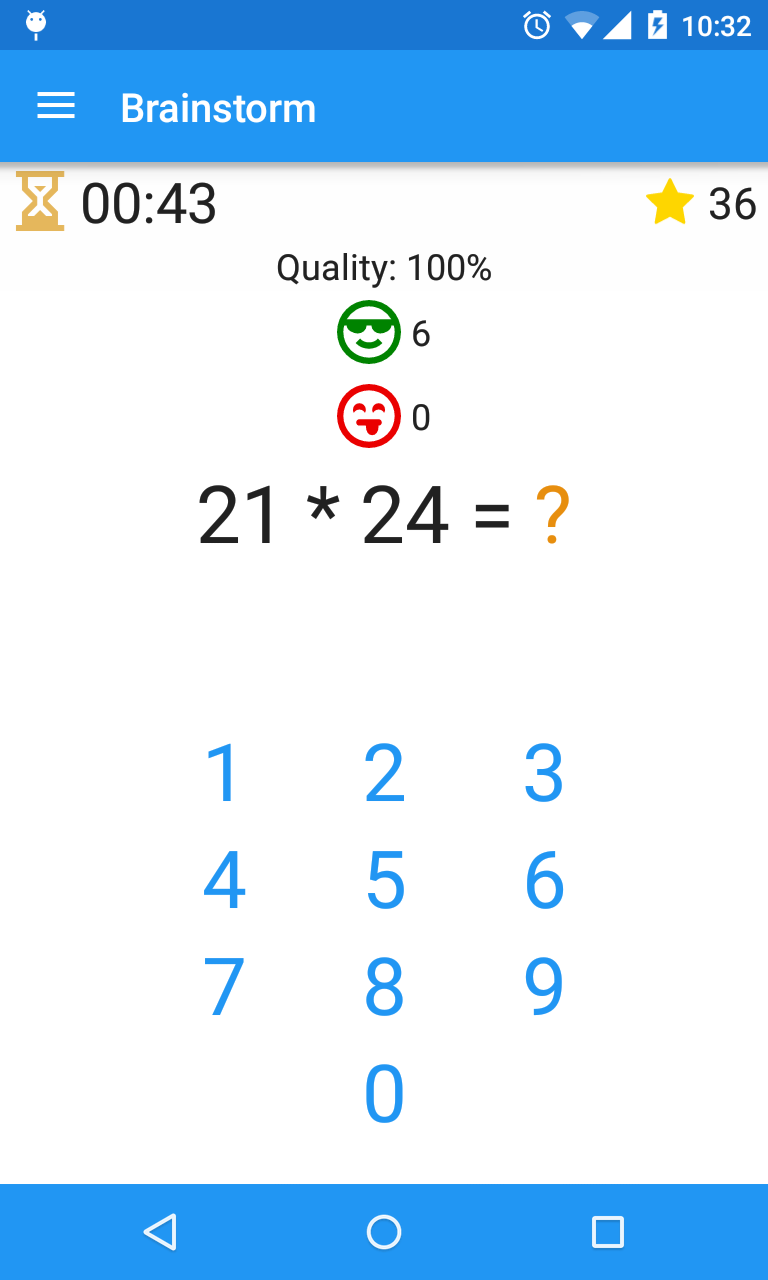Enter digit 7 on the keypad

(x=224, y=987)
